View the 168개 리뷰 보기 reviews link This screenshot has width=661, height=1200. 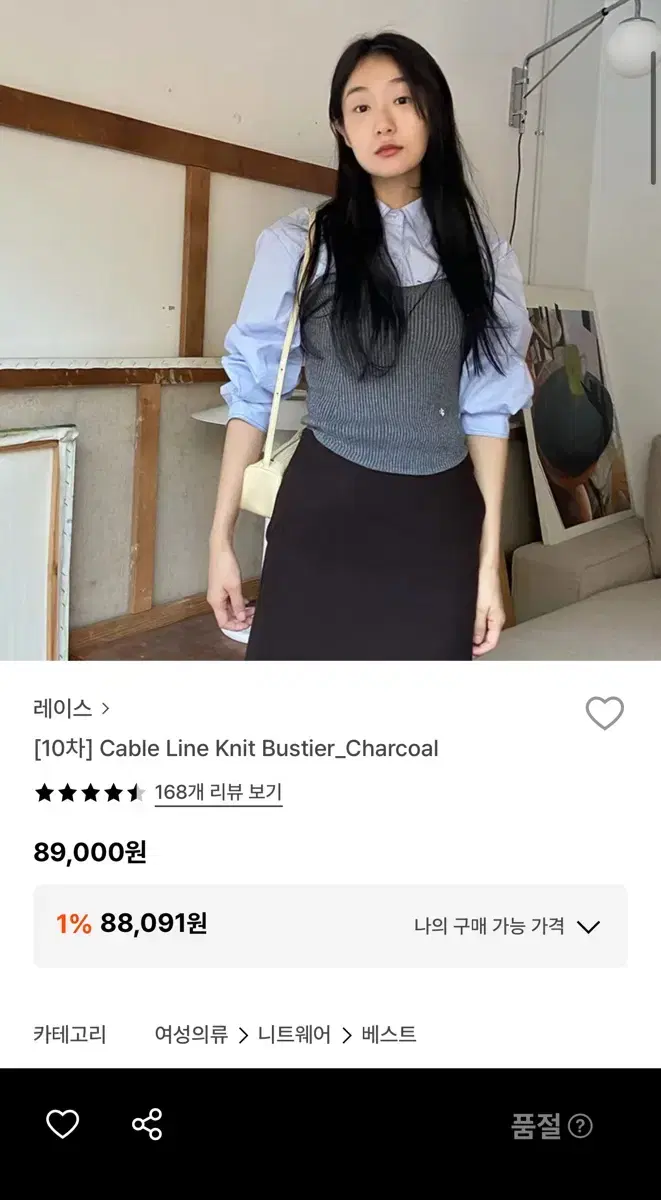point(218,793)
